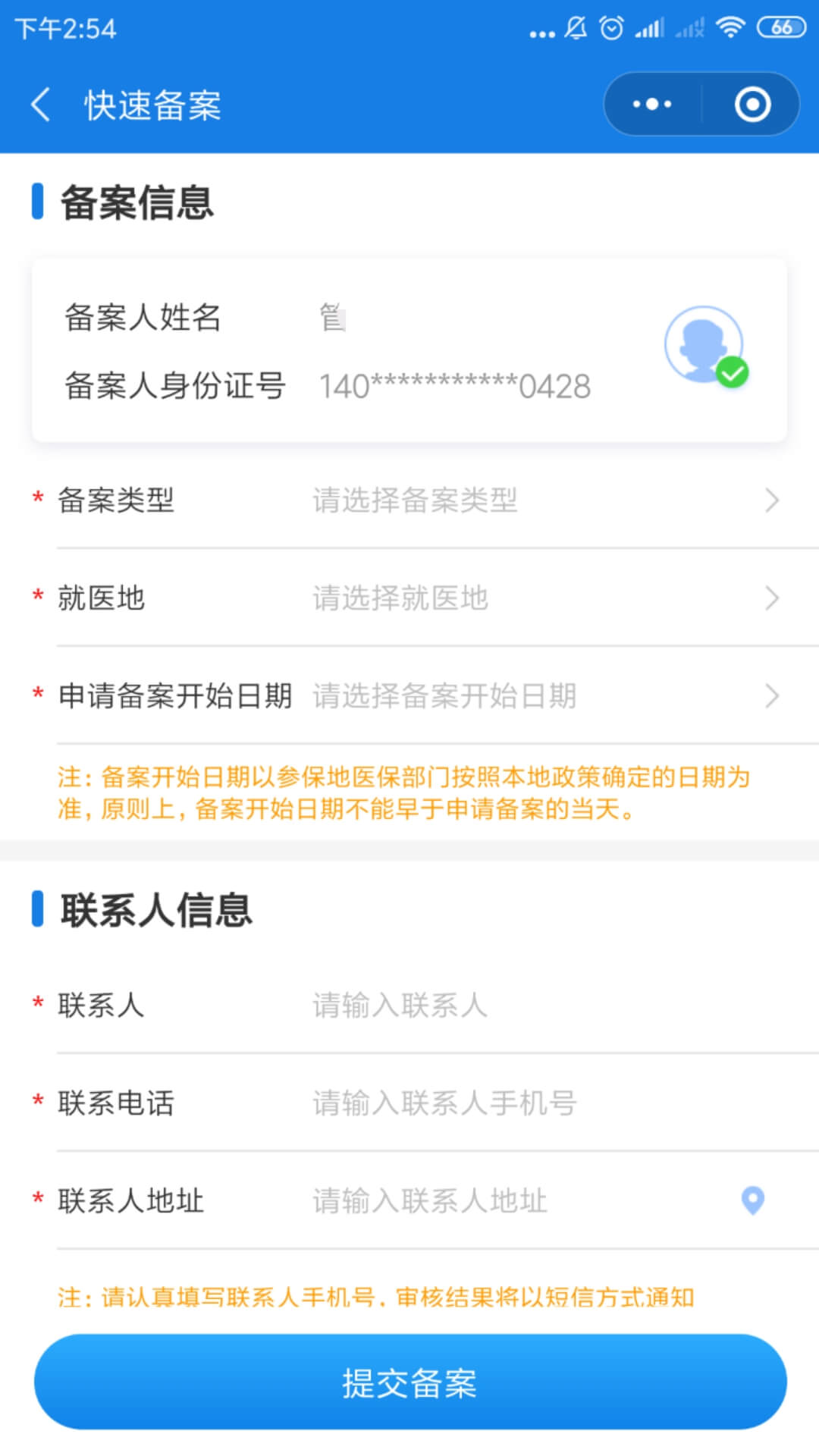The width and height of the screenshot is (819, 1456).
Task: Tap the location pin for 联系人地址
Action: 752,1200
